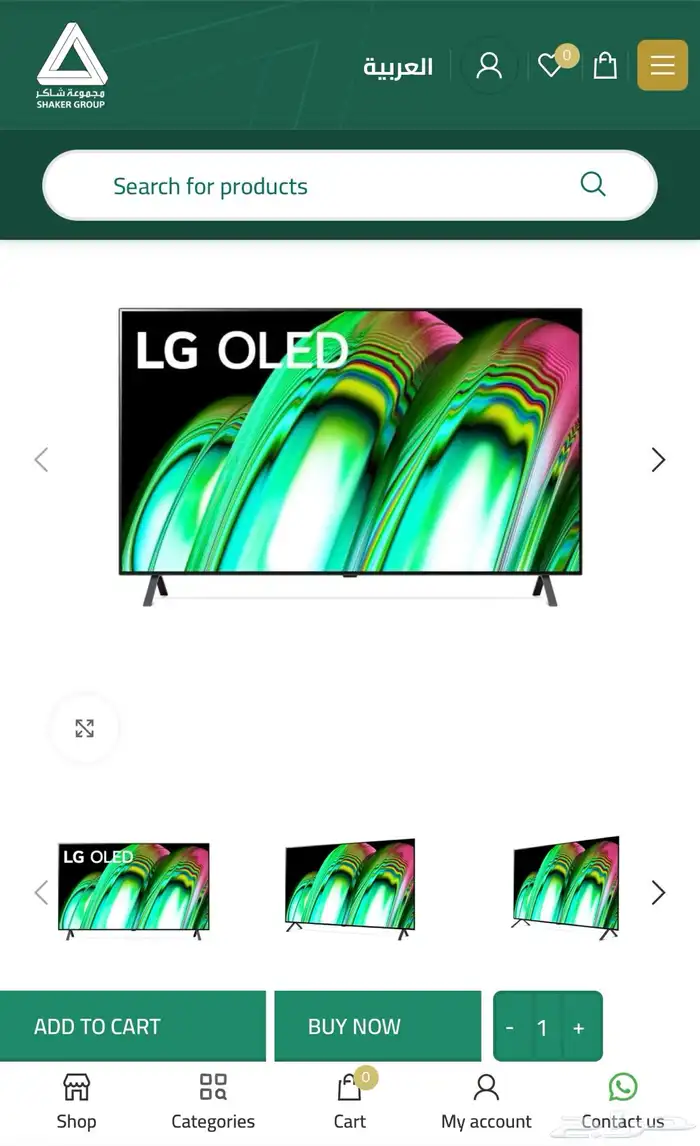Viewport: 700px width, 1146px height.
Task: Advance the thumbnail carousel right
Action: pyautogui.click(x=658, y=893)
